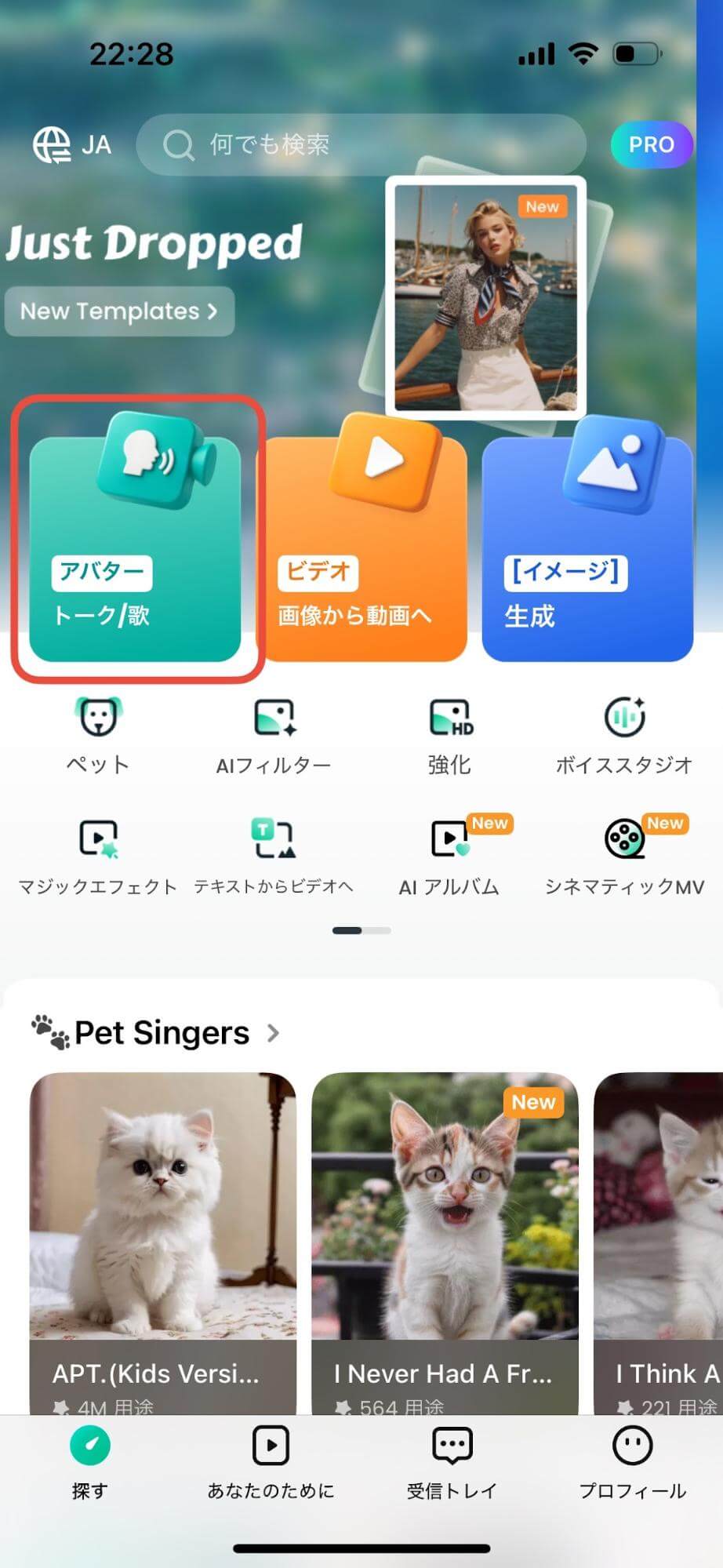Open the 受信トレイ inbox tab
This screenshot has height=1568, width=723.
pos(450,1465)
